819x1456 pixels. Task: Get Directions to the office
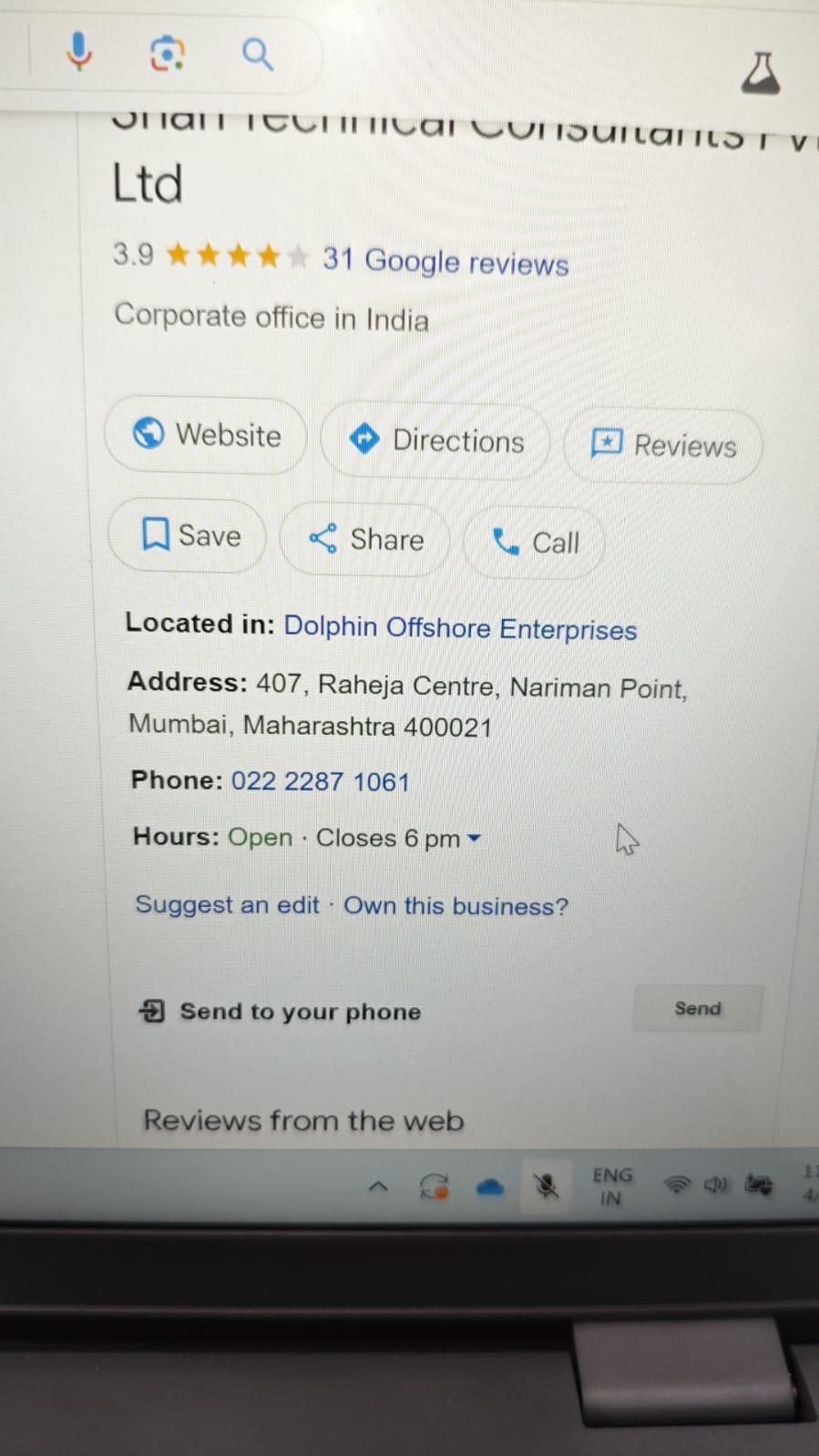436,441
